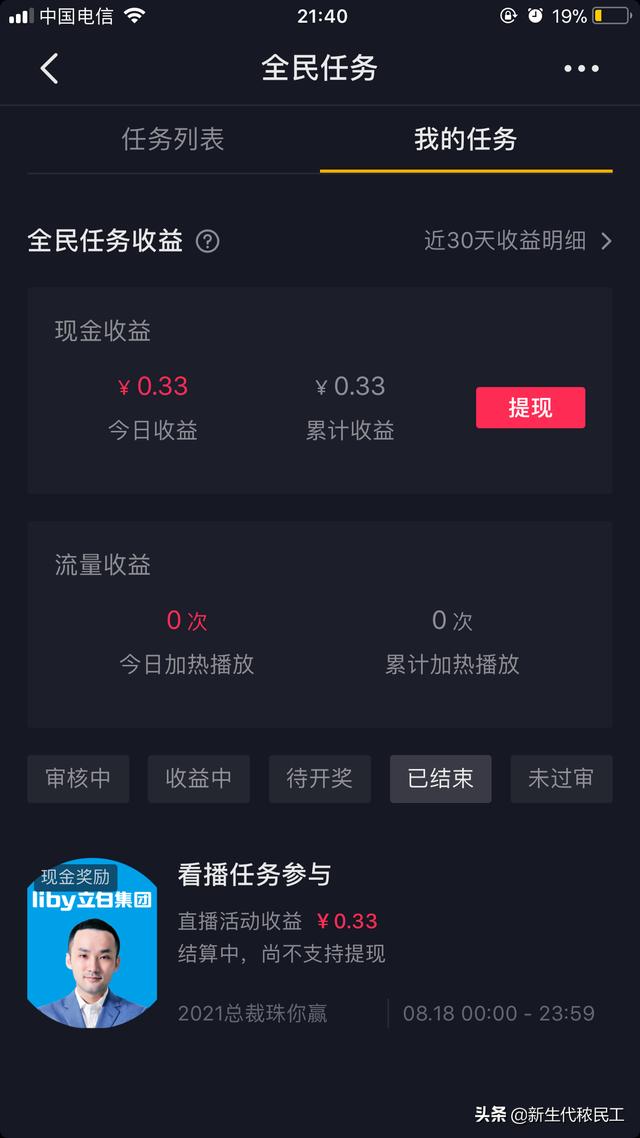
Task: View tasks marked 未过审
Action: (561, 779)
